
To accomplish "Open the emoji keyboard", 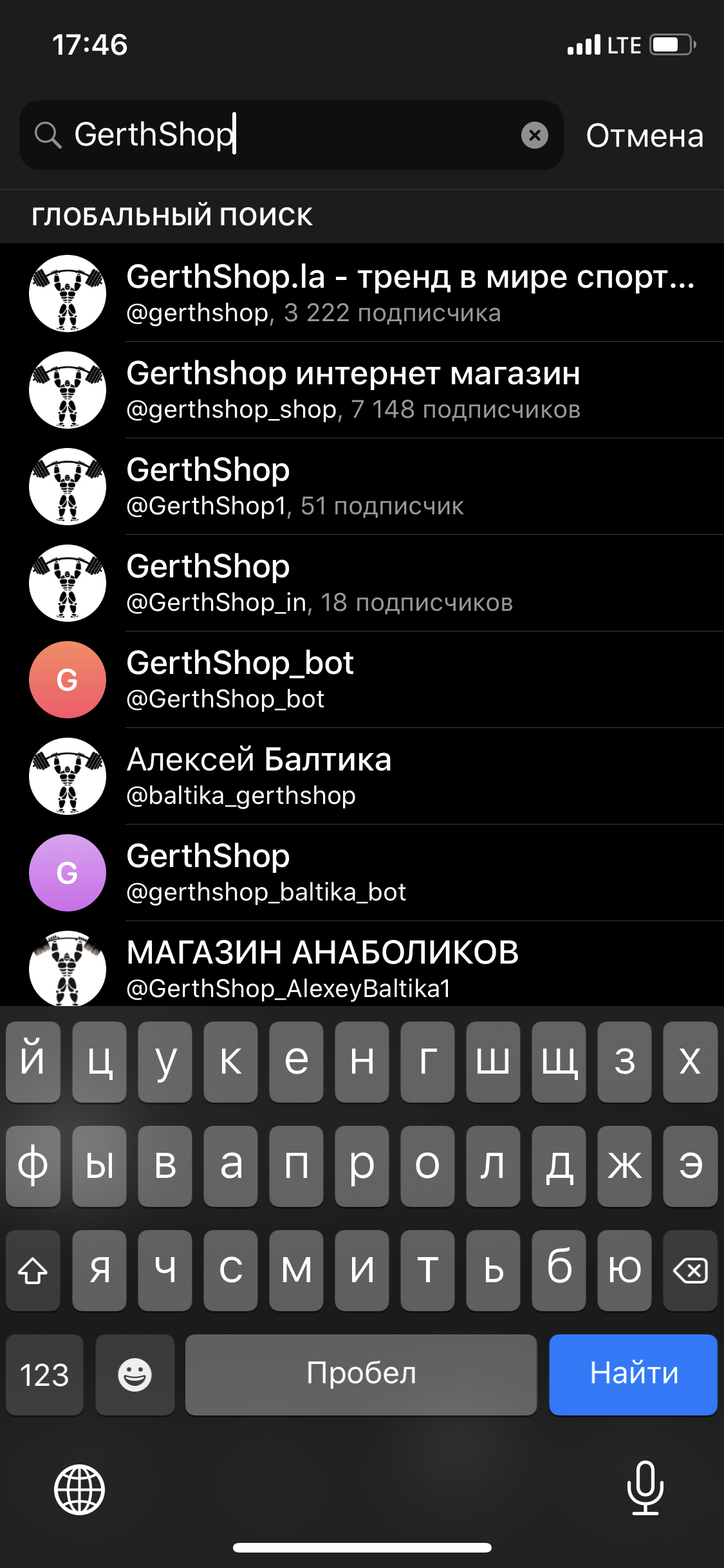I will pos(135,1375).
